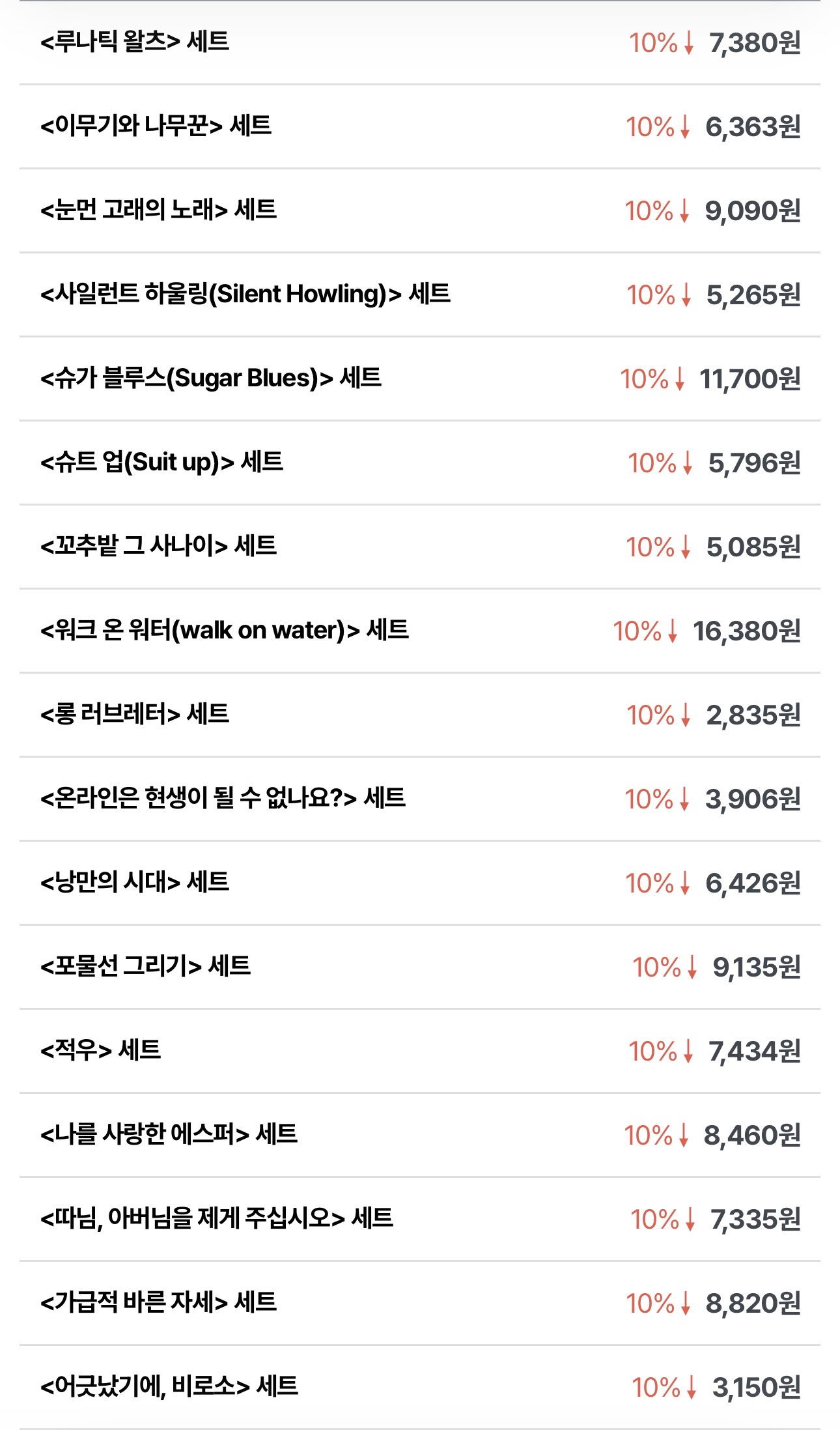The height and width of the screenshot is (1430, 840).
Task: Select the <낭만의 시대> 세트 row
Action: tap(420, 883)
